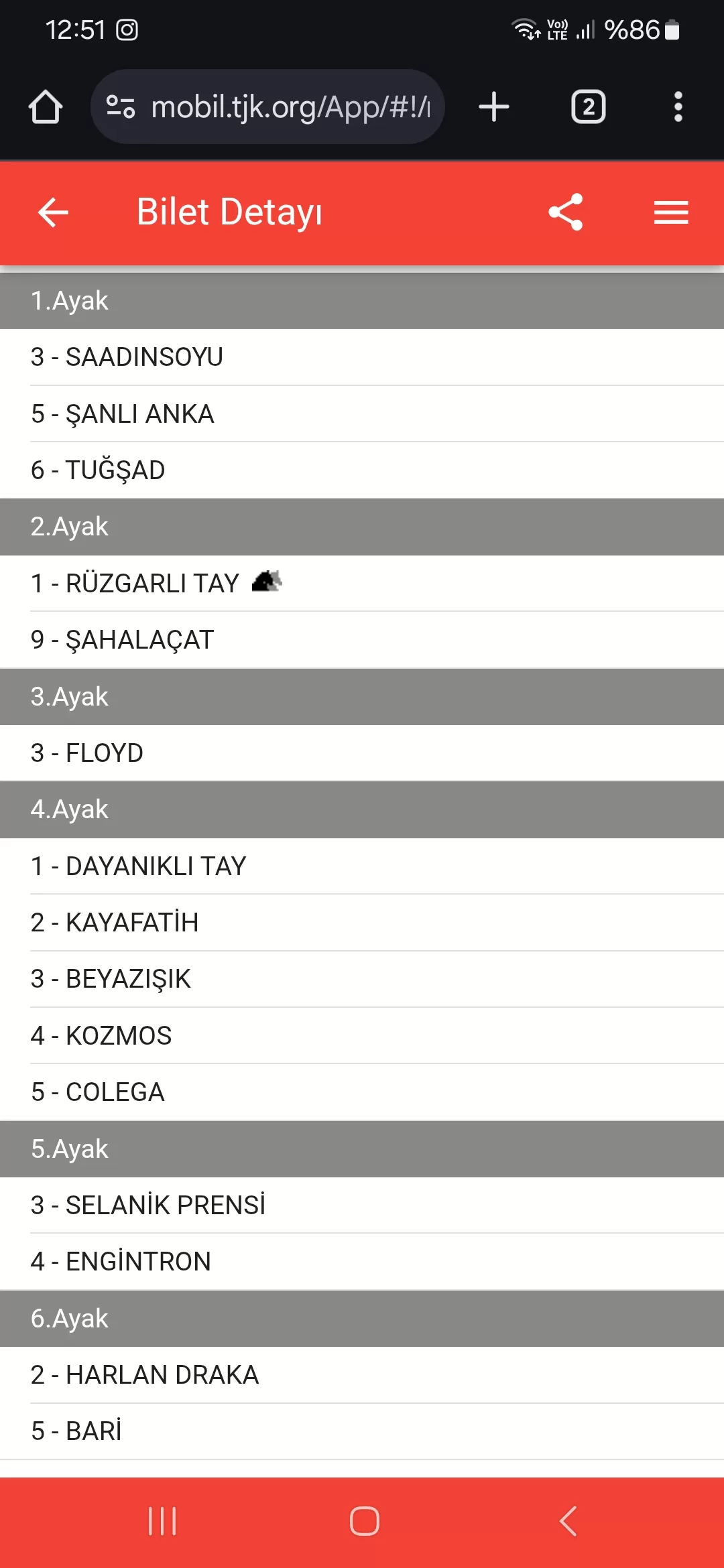View the open tabs switcher
Viewport: 724px width, 1568px height.
pos(588,107)
